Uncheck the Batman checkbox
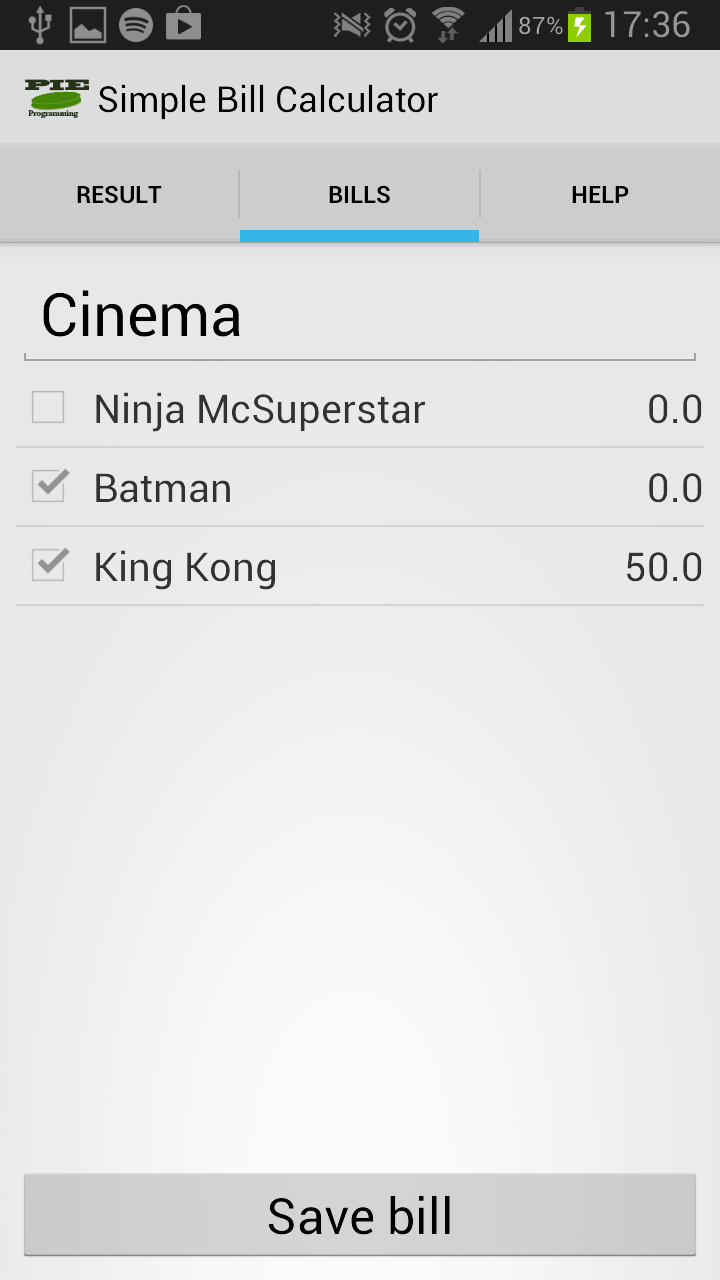This screenshot has height=1280, width=720. click(x=48, y=487)
